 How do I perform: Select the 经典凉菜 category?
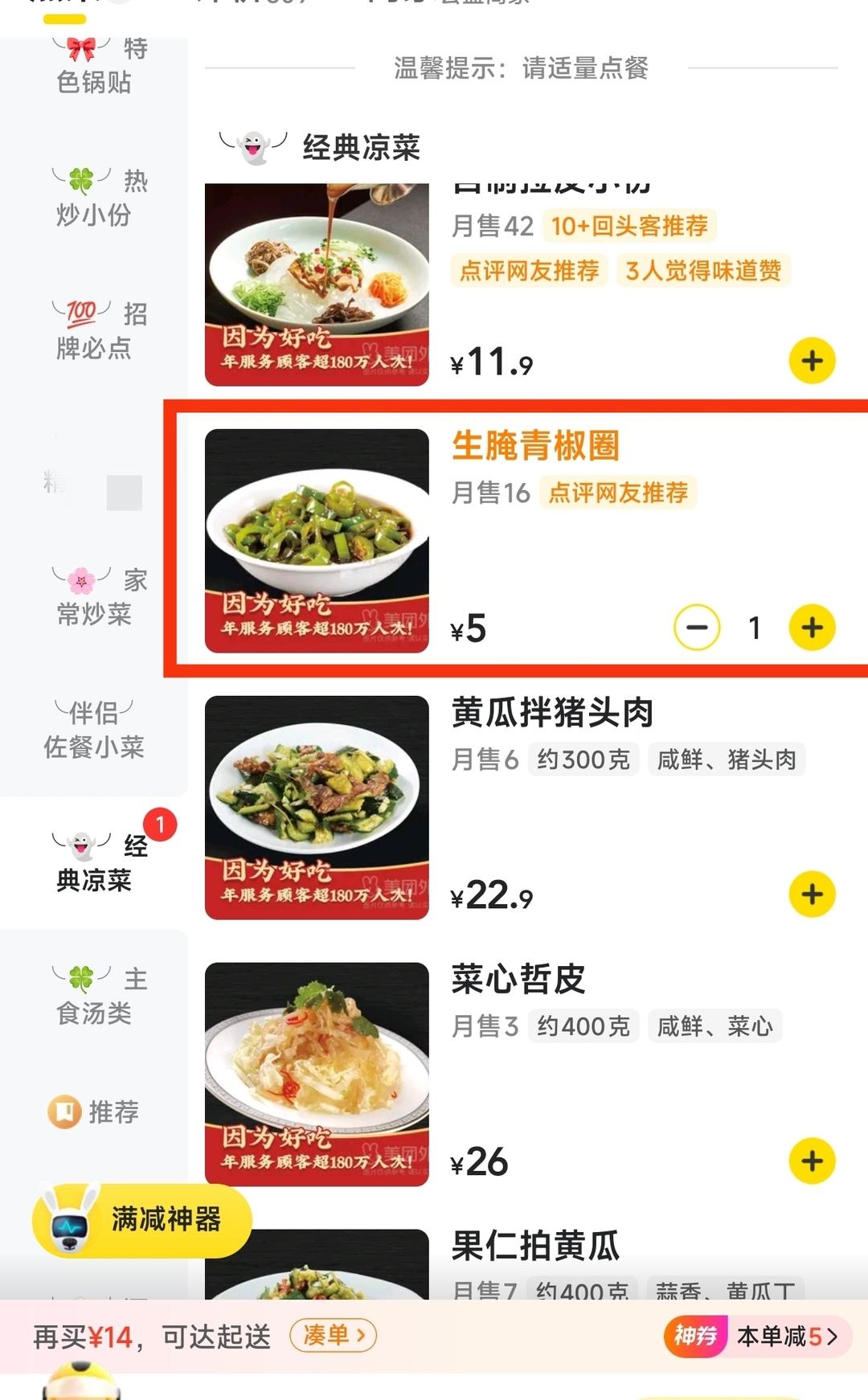(x=94, y=863)
